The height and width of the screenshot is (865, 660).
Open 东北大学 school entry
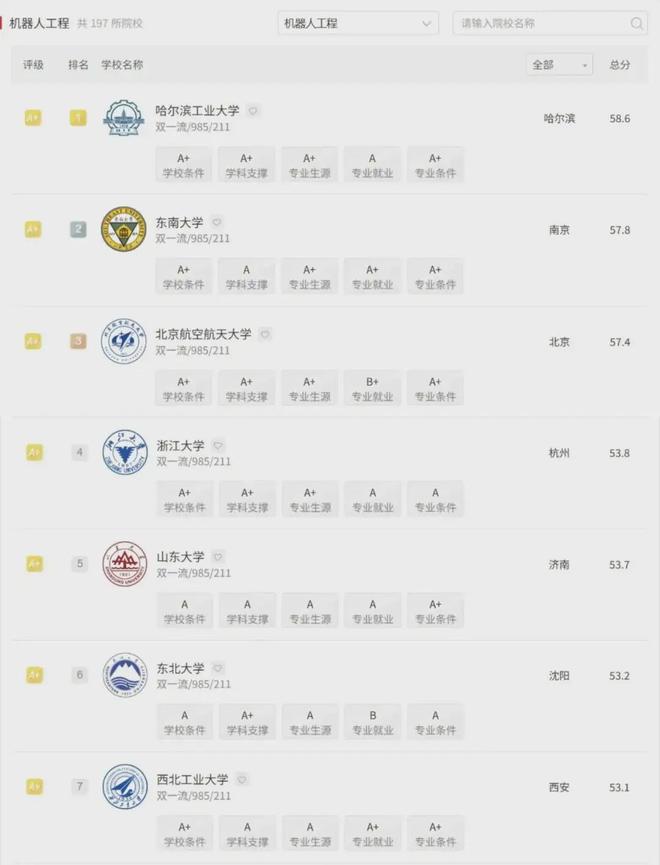(179, 668)
